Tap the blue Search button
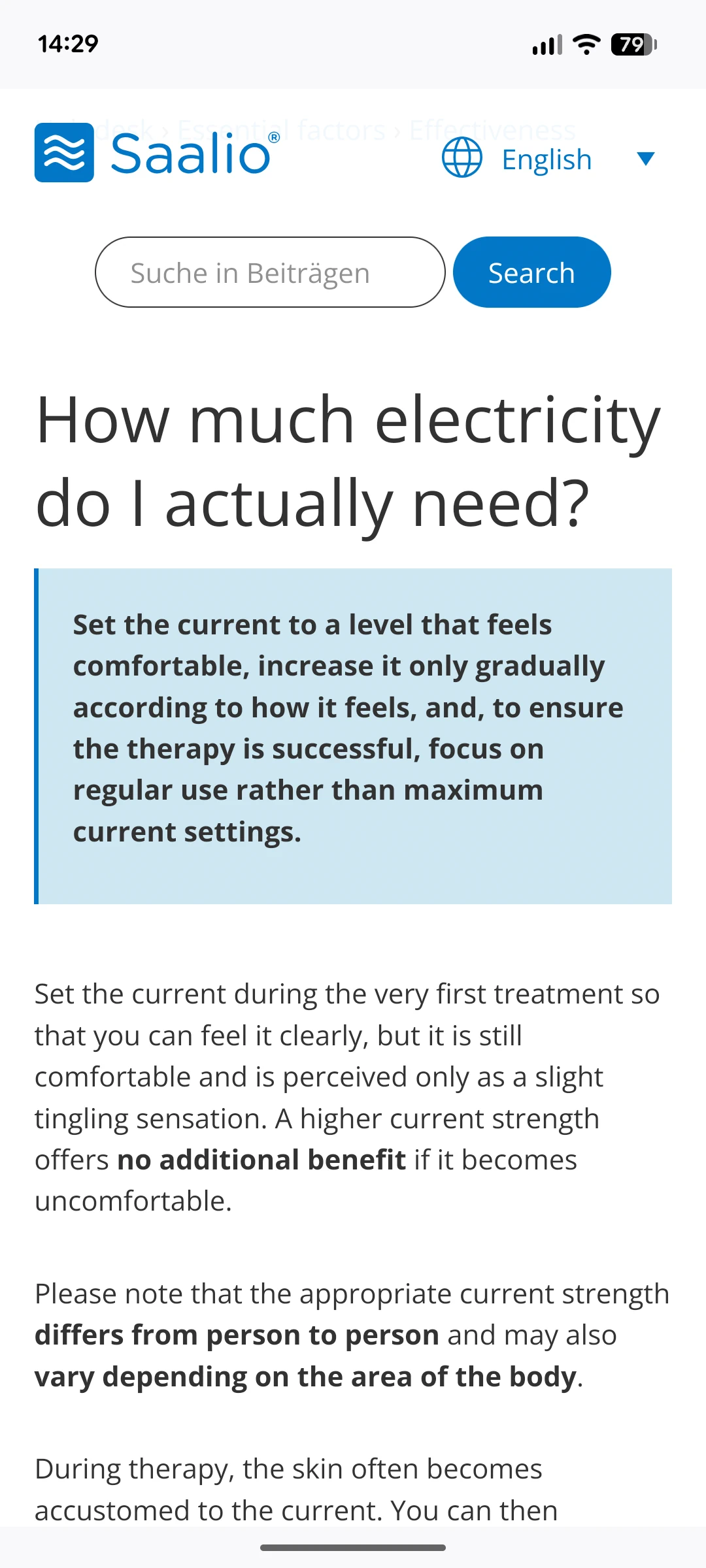Viewport: 706px width, 1568px height. pos(531,272)
